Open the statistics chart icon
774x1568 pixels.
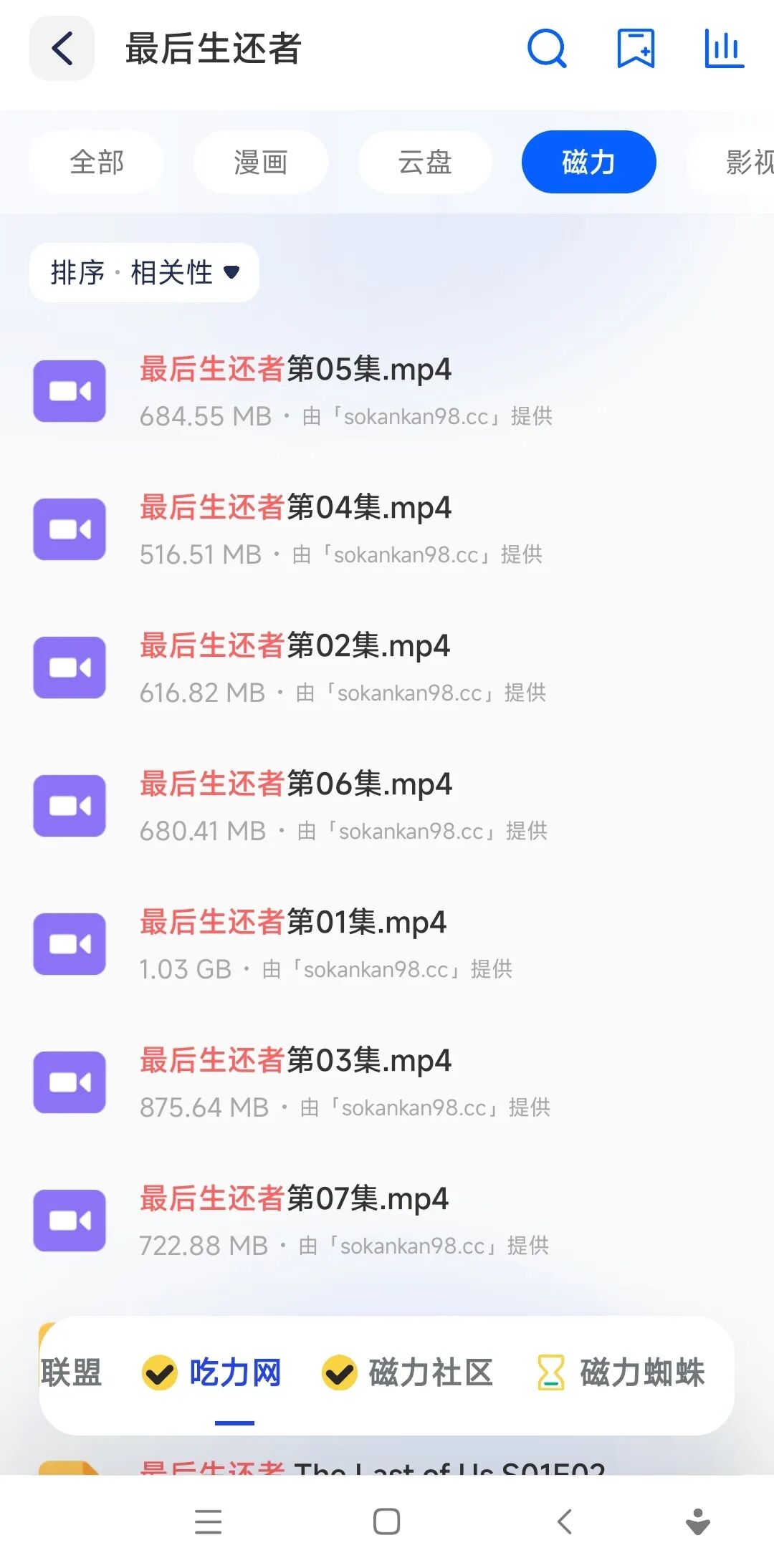(x=724, y=49)
